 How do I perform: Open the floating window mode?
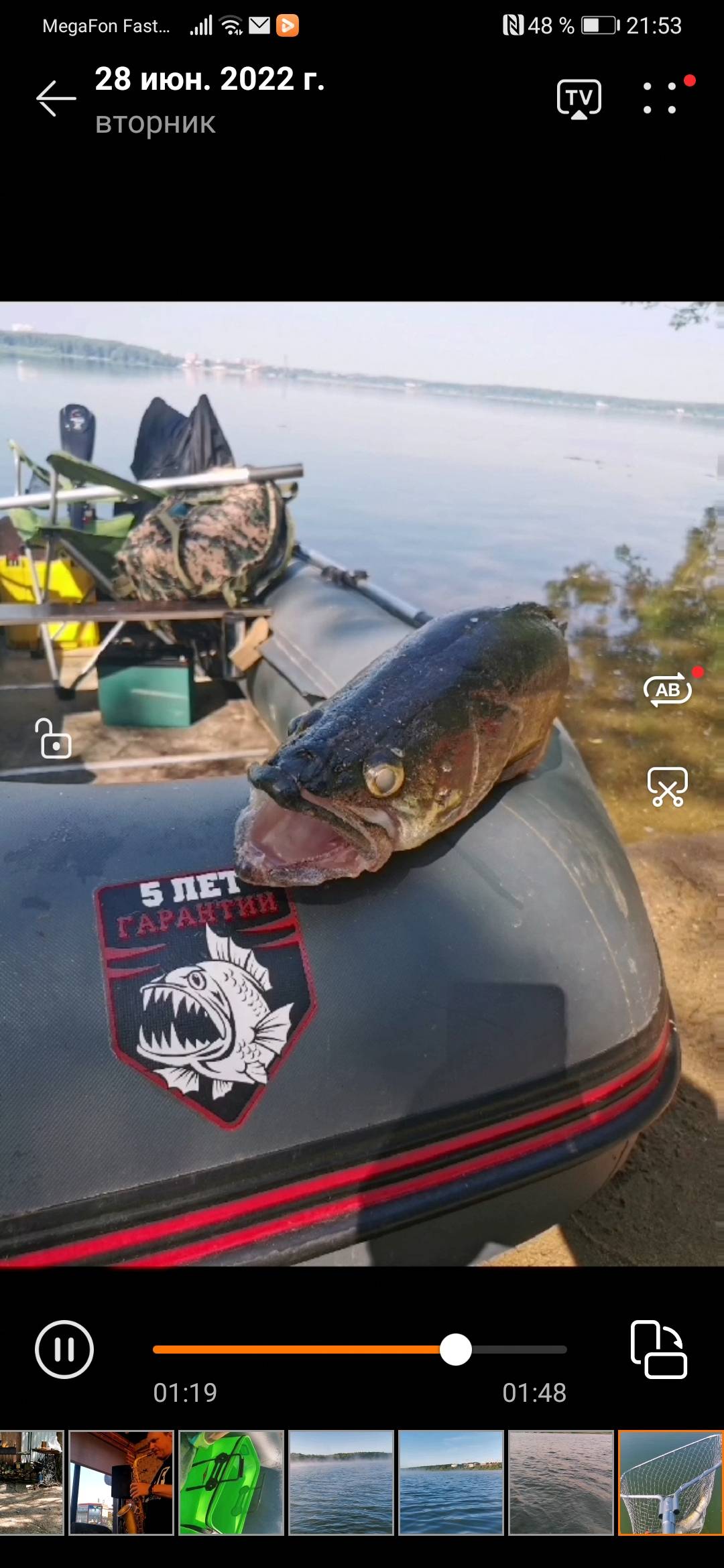coord(658,1350)
